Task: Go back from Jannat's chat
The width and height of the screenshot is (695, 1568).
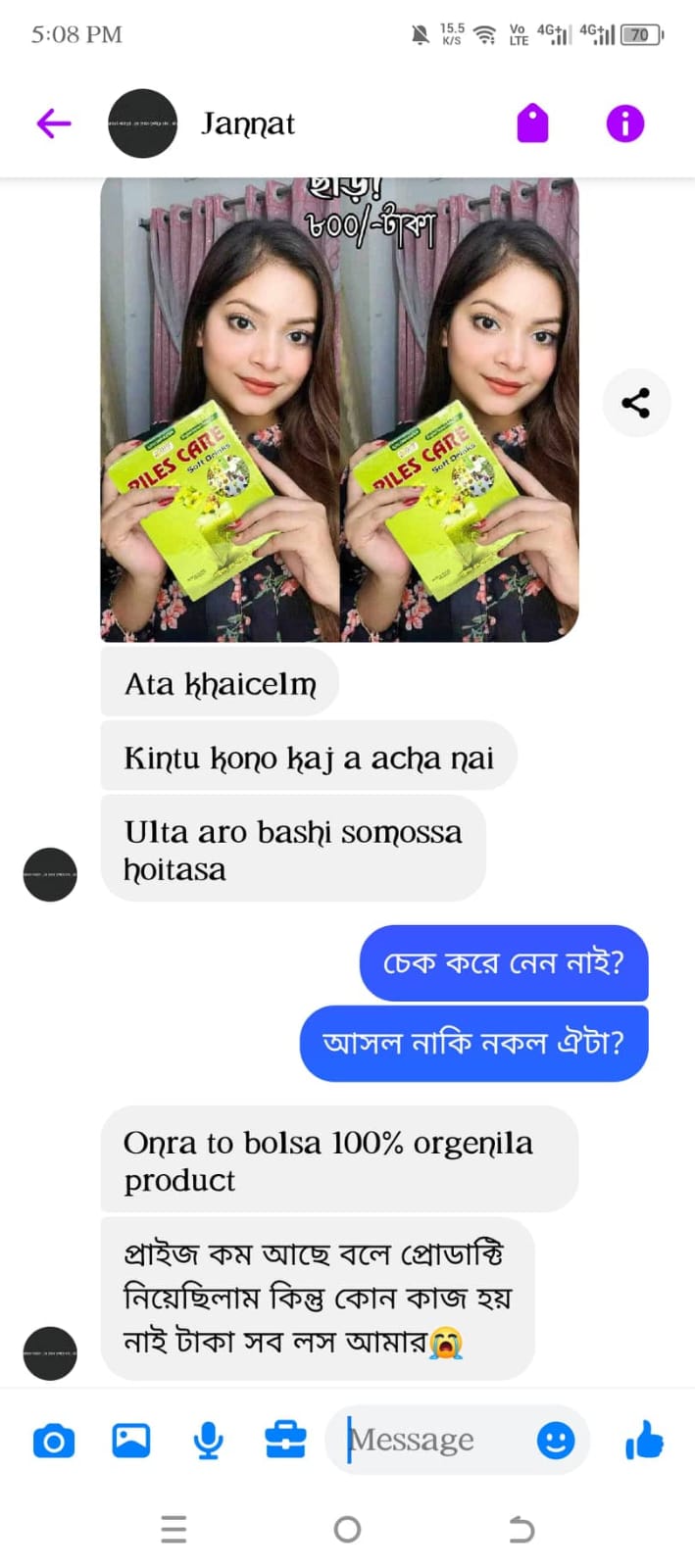Action: pyautogui.click(x=54, y=123)
